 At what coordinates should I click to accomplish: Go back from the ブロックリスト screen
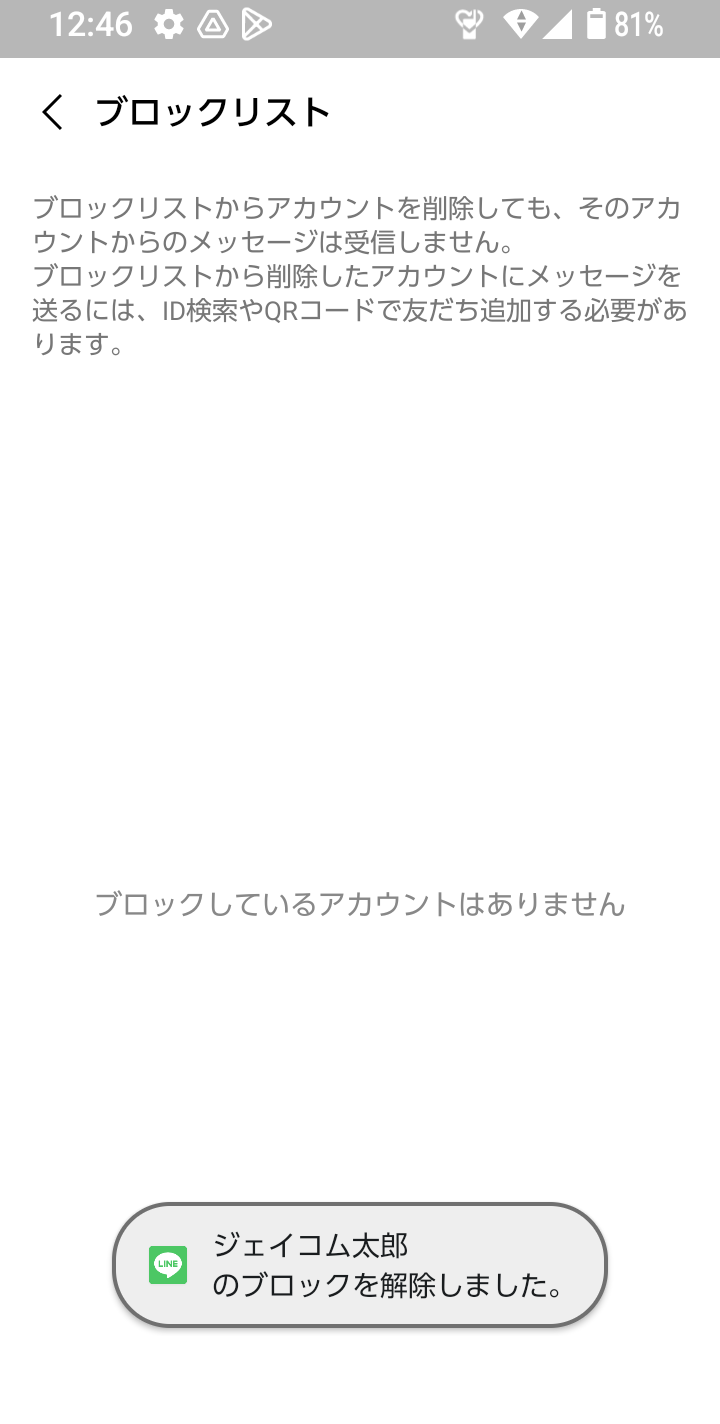[52, 112]
